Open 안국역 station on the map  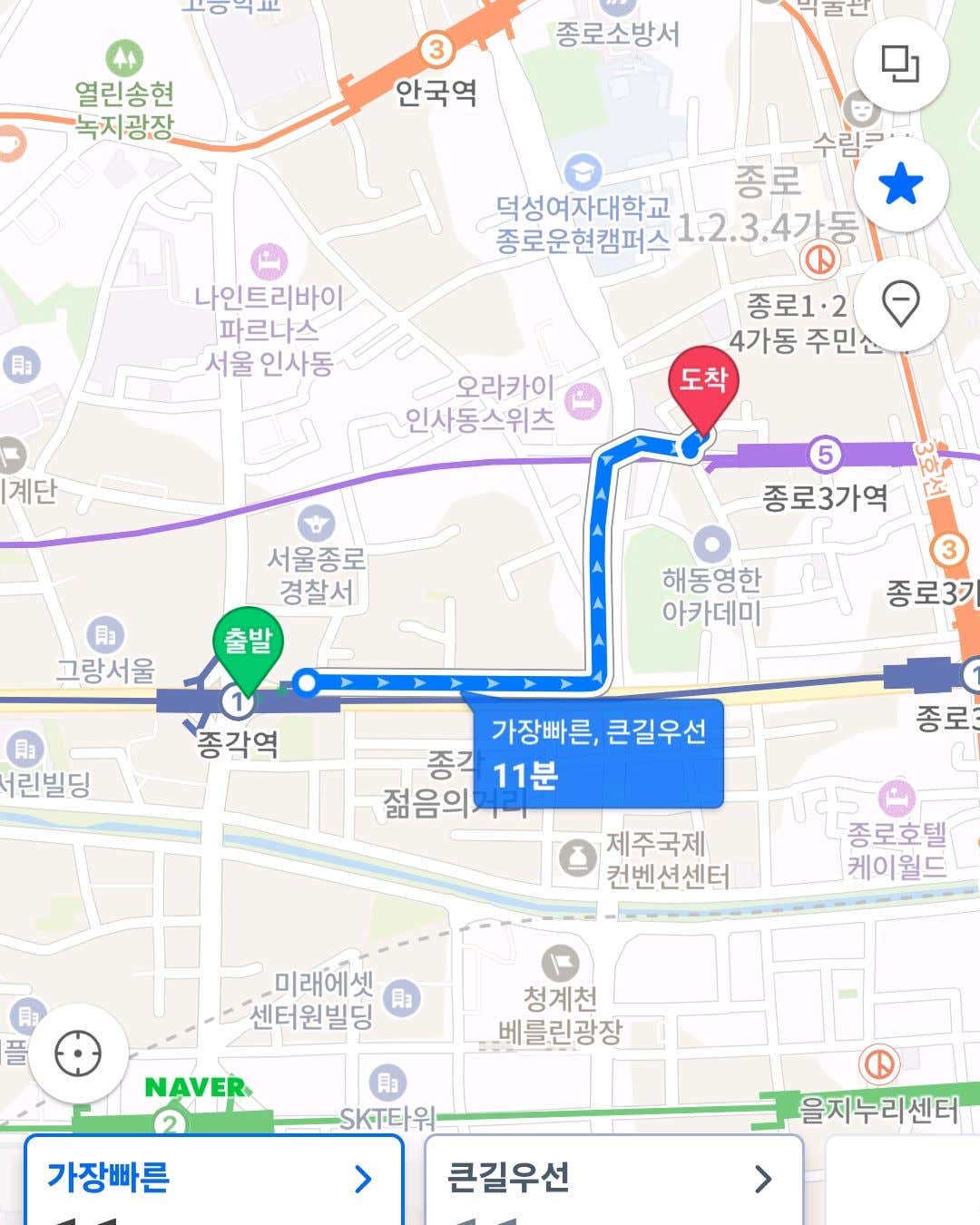pyautogui.click(x=436, y=51)
